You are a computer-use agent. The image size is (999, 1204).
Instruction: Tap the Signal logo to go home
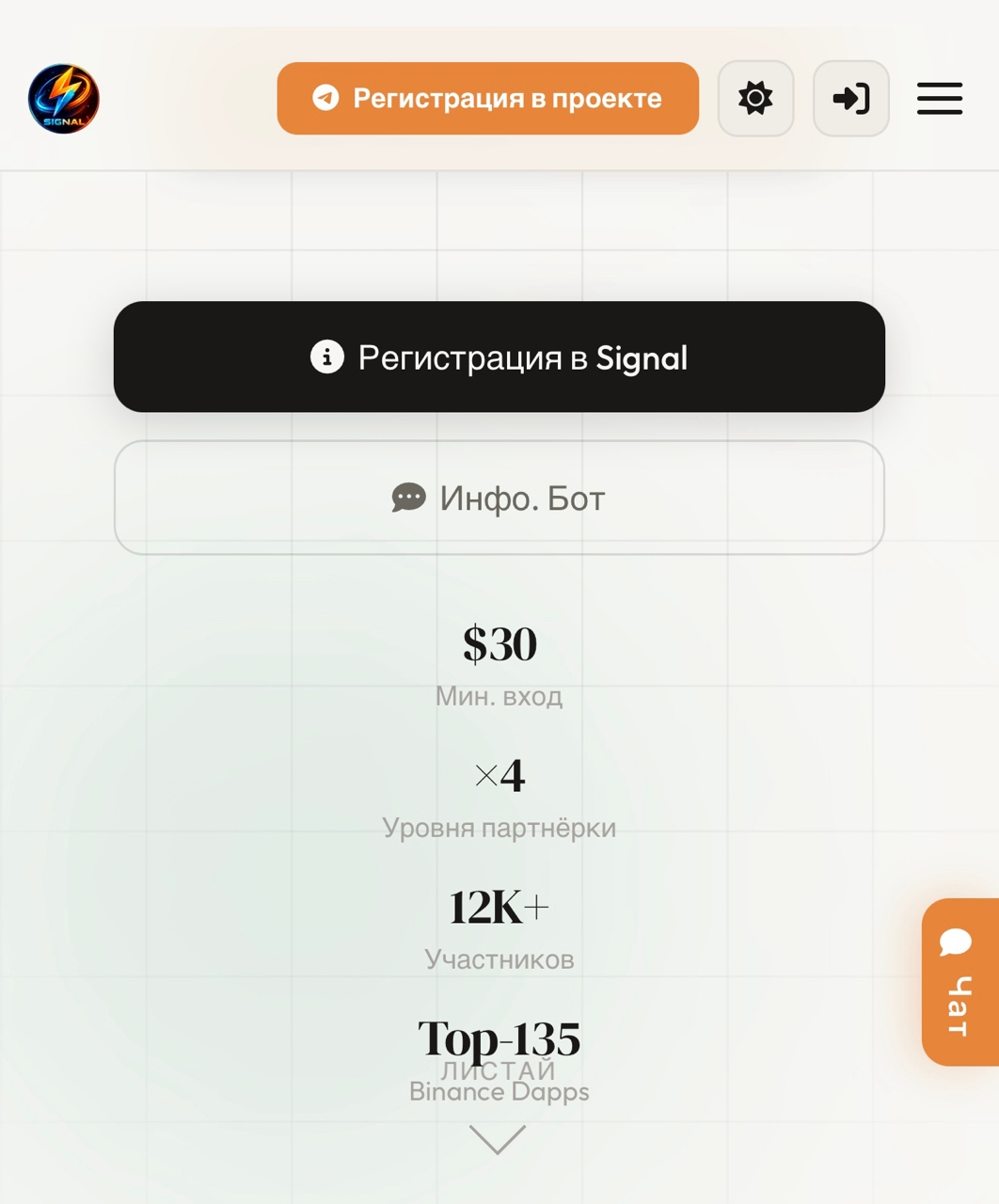[x=64, y=99]
